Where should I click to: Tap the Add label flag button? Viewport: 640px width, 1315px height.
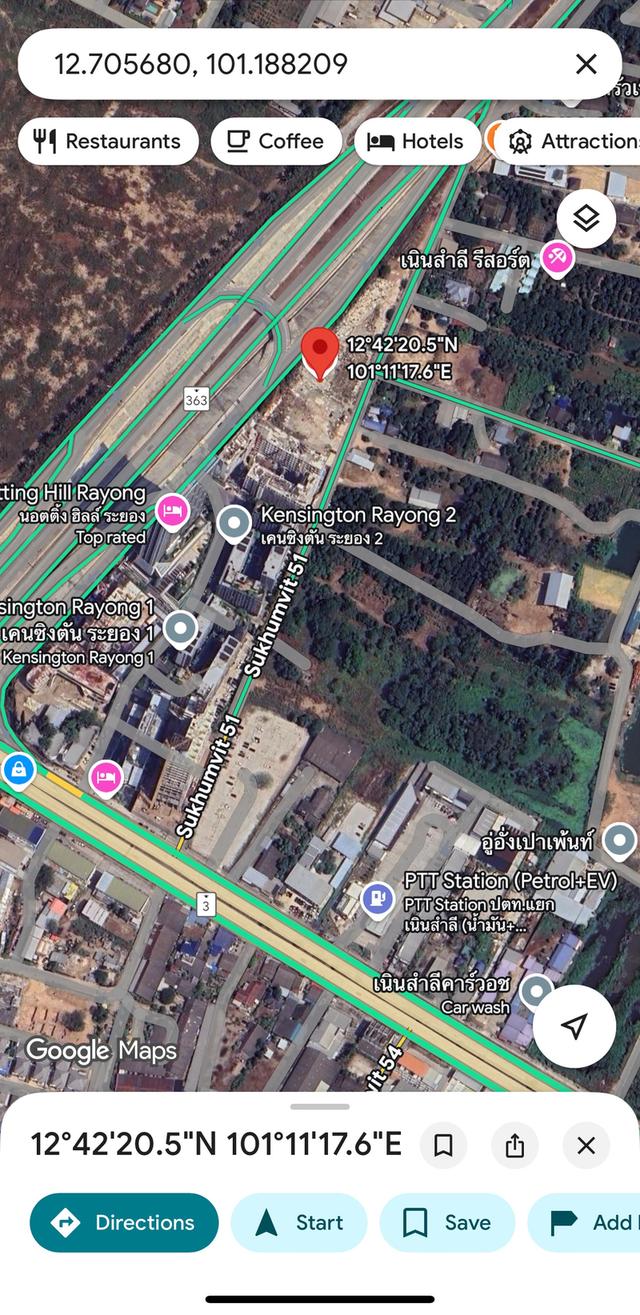592,1222
